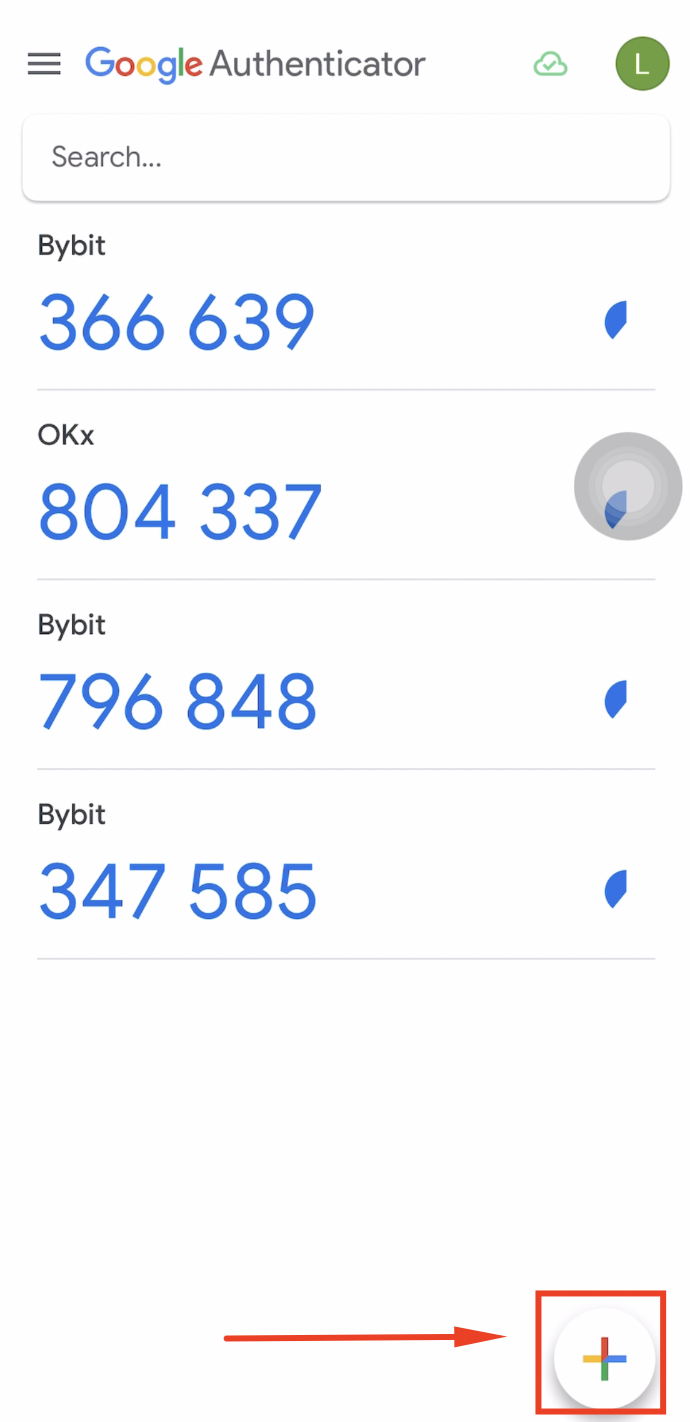Open the account avatar labeled L
Viewport: 690px width, 1422px height.
coord(641,64)
